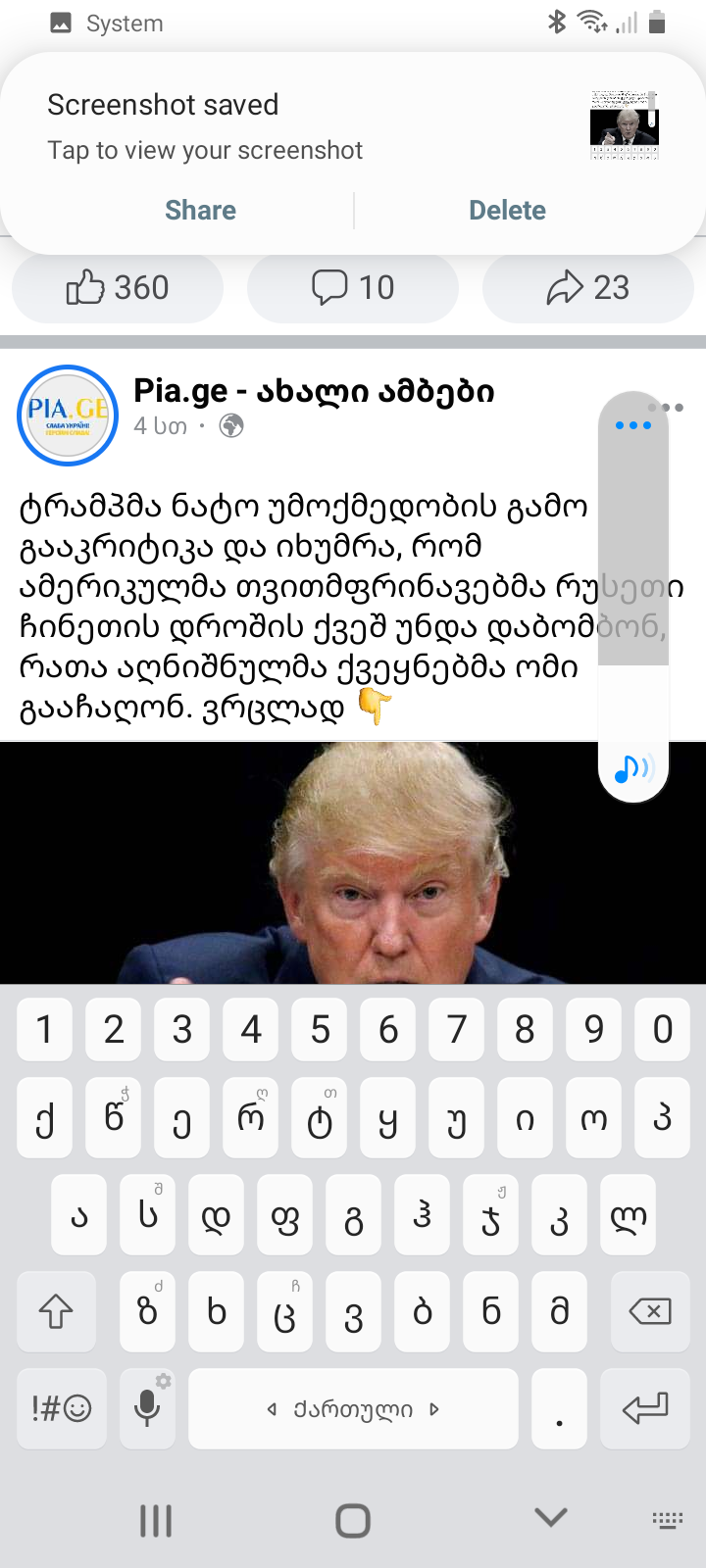Tap the media volume note icon
Viewport: 706px width, 1568px height.
(633, 770)
